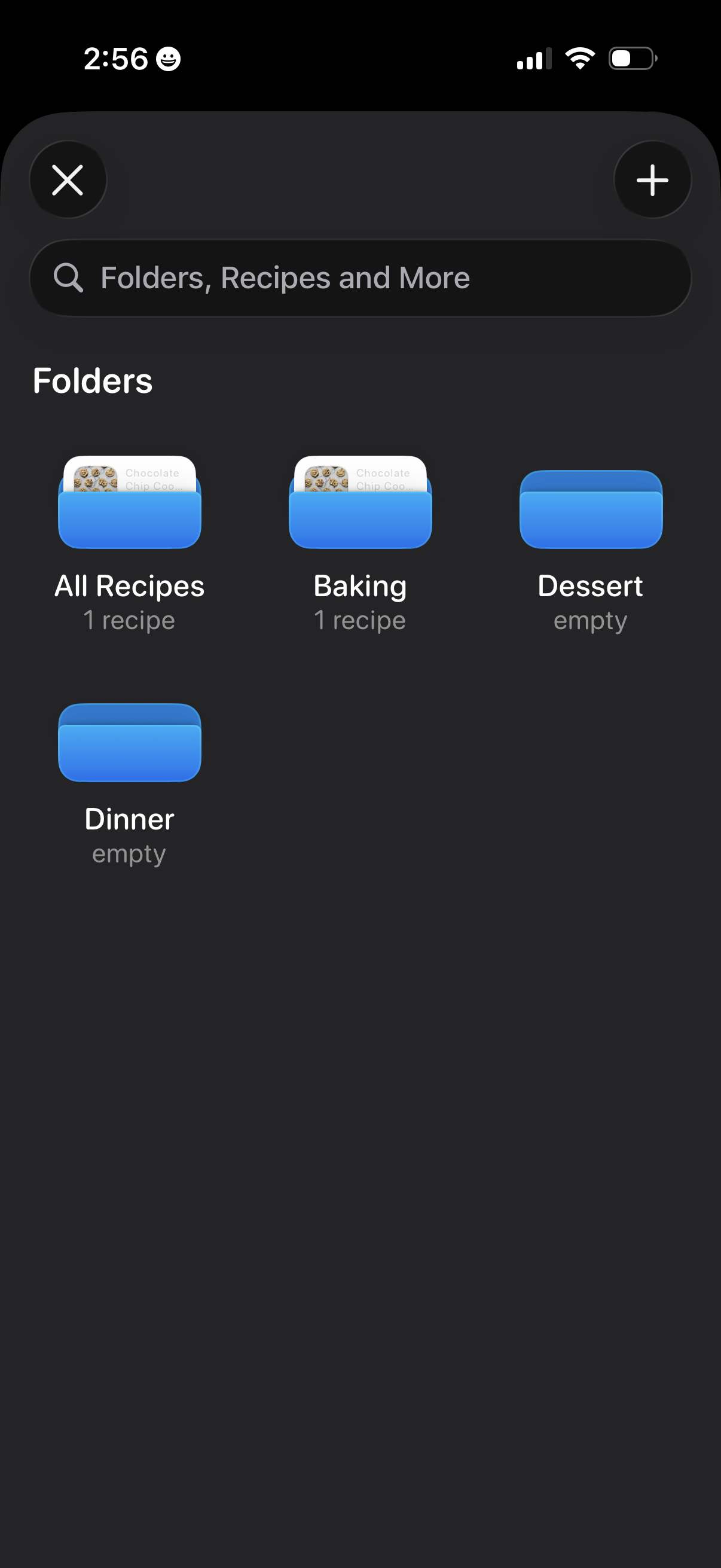Open the Dinner folder
The image size is (721, 1568).
click(129, 744)
